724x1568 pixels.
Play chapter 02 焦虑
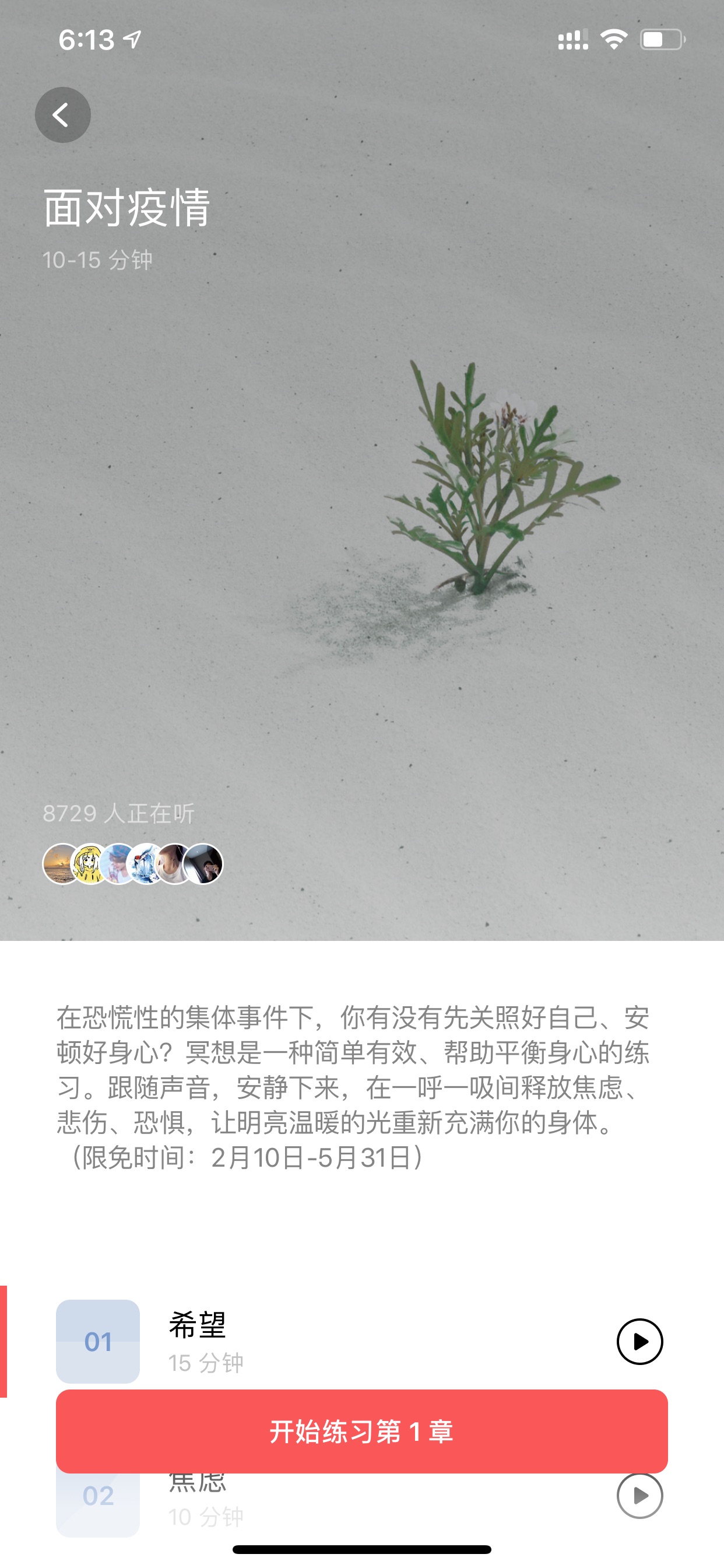(x=639, y=1495)
